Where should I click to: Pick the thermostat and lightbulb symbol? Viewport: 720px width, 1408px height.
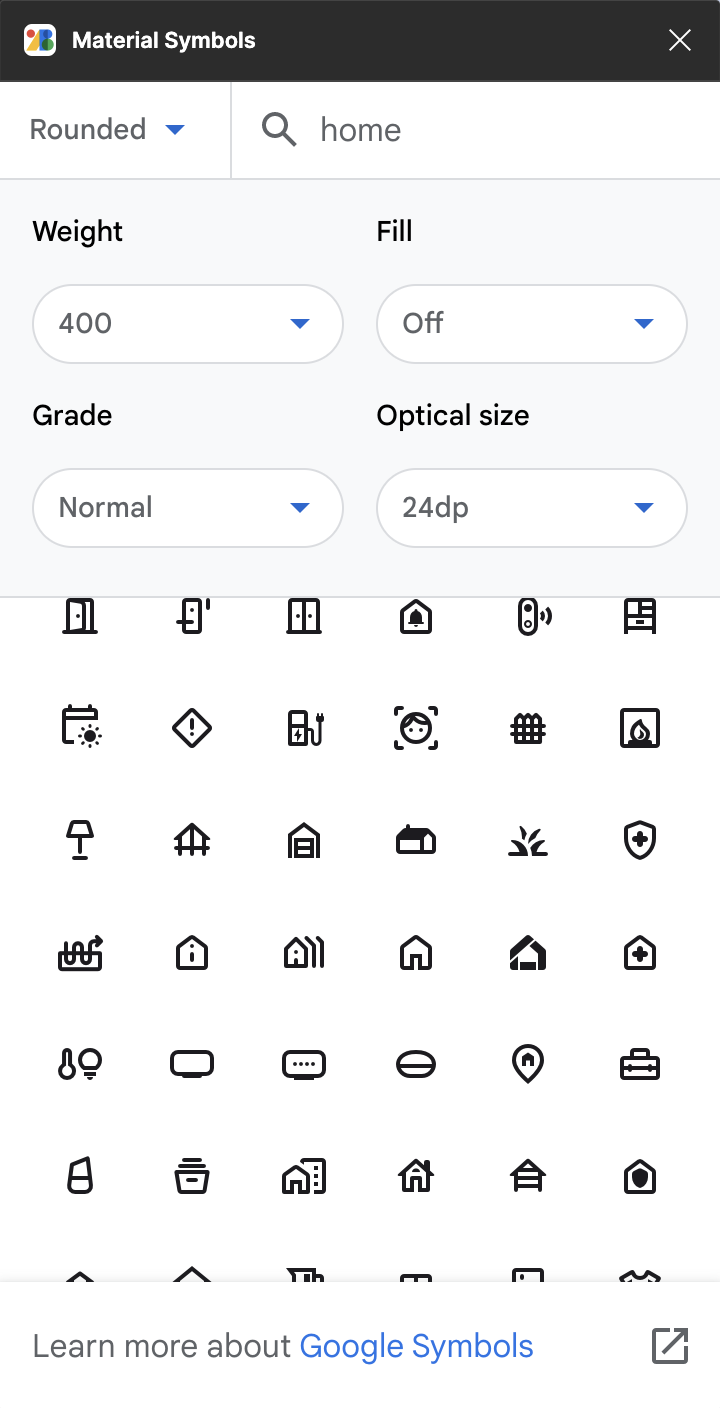80,1065
